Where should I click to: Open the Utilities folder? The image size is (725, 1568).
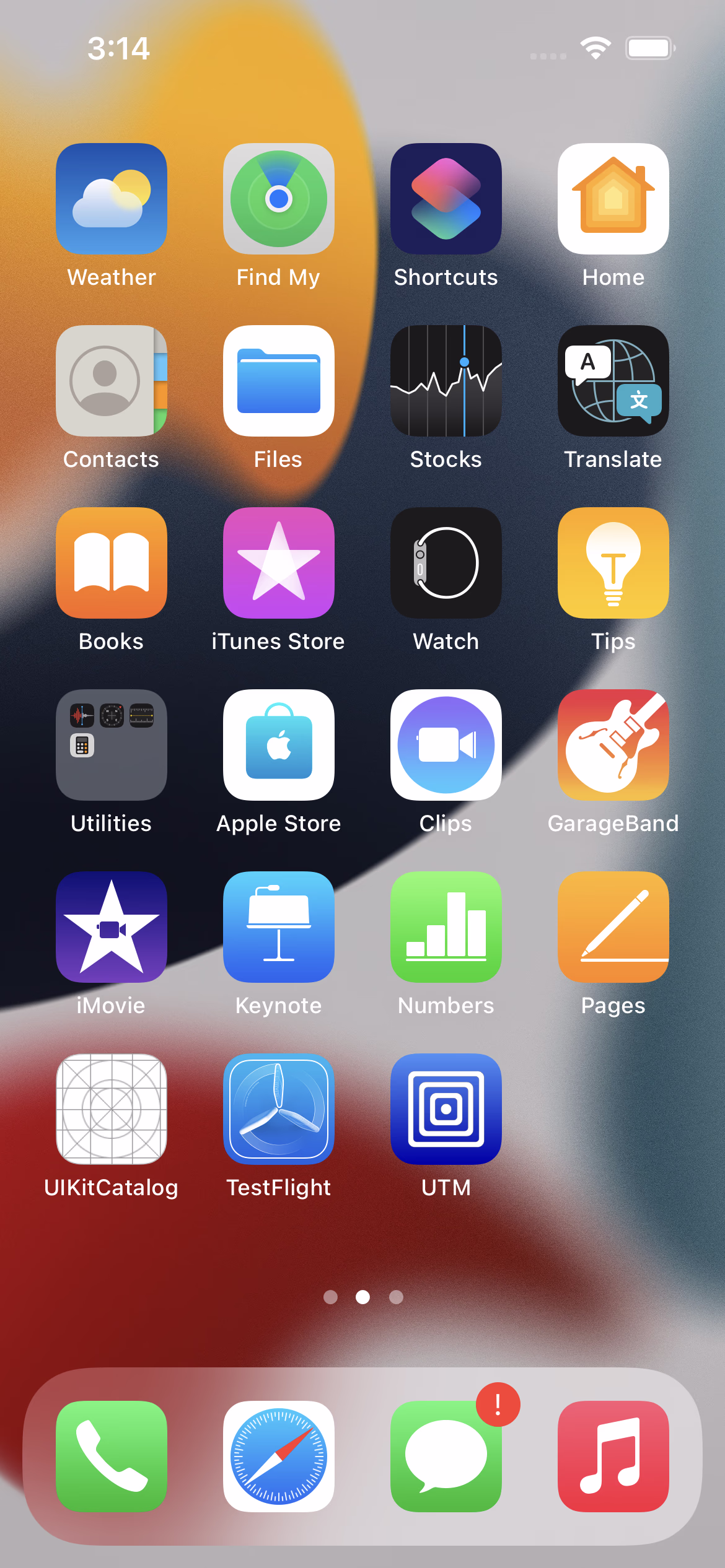112,745
